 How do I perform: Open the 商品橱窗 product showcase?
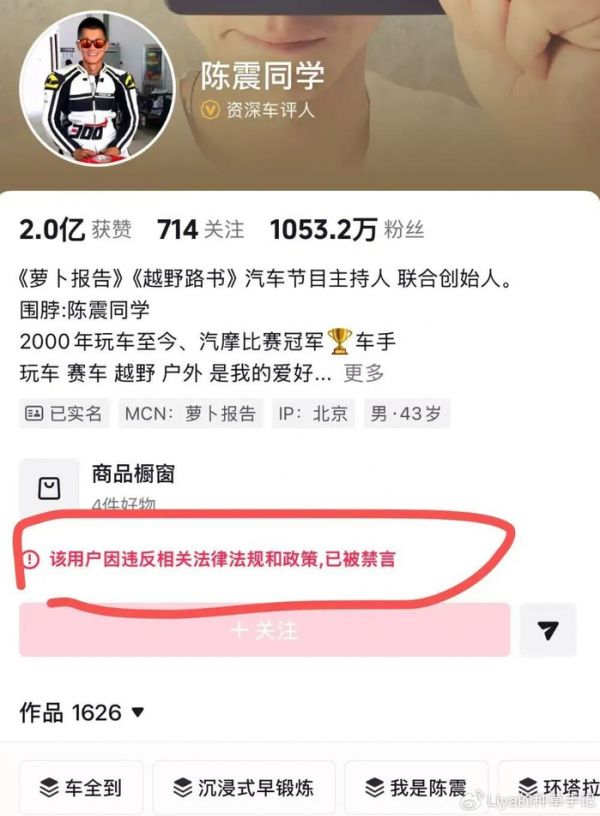click(133, 474)
